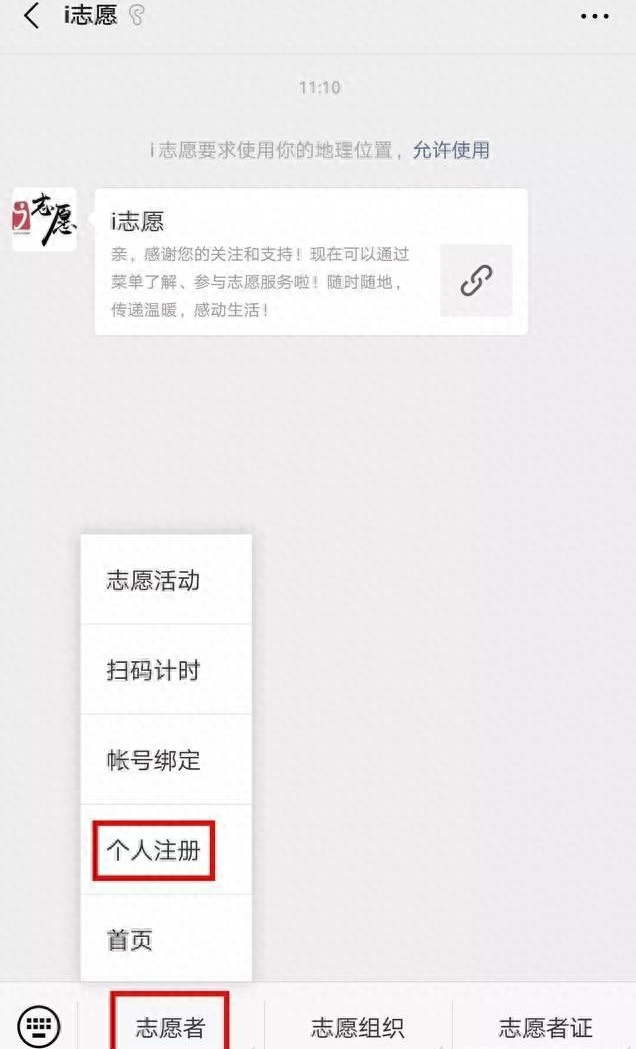Switch to keyboard input mode
The height and width of the screenshot is (1049, 636).
coord(39,1025)
